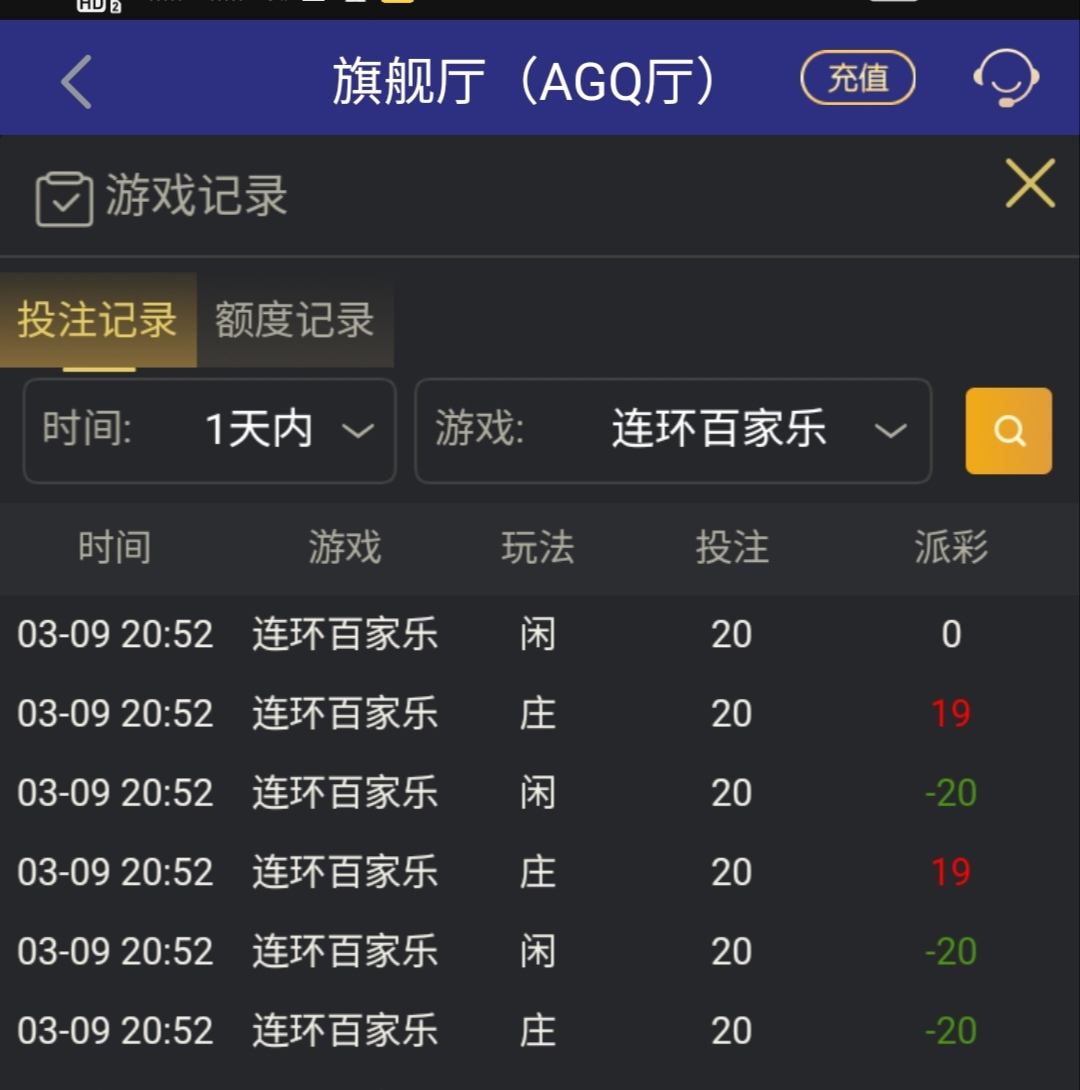The image size is (1080, 1090).
Task: Expand the 时间 dropdown showing 1天内
Action: 210,431
